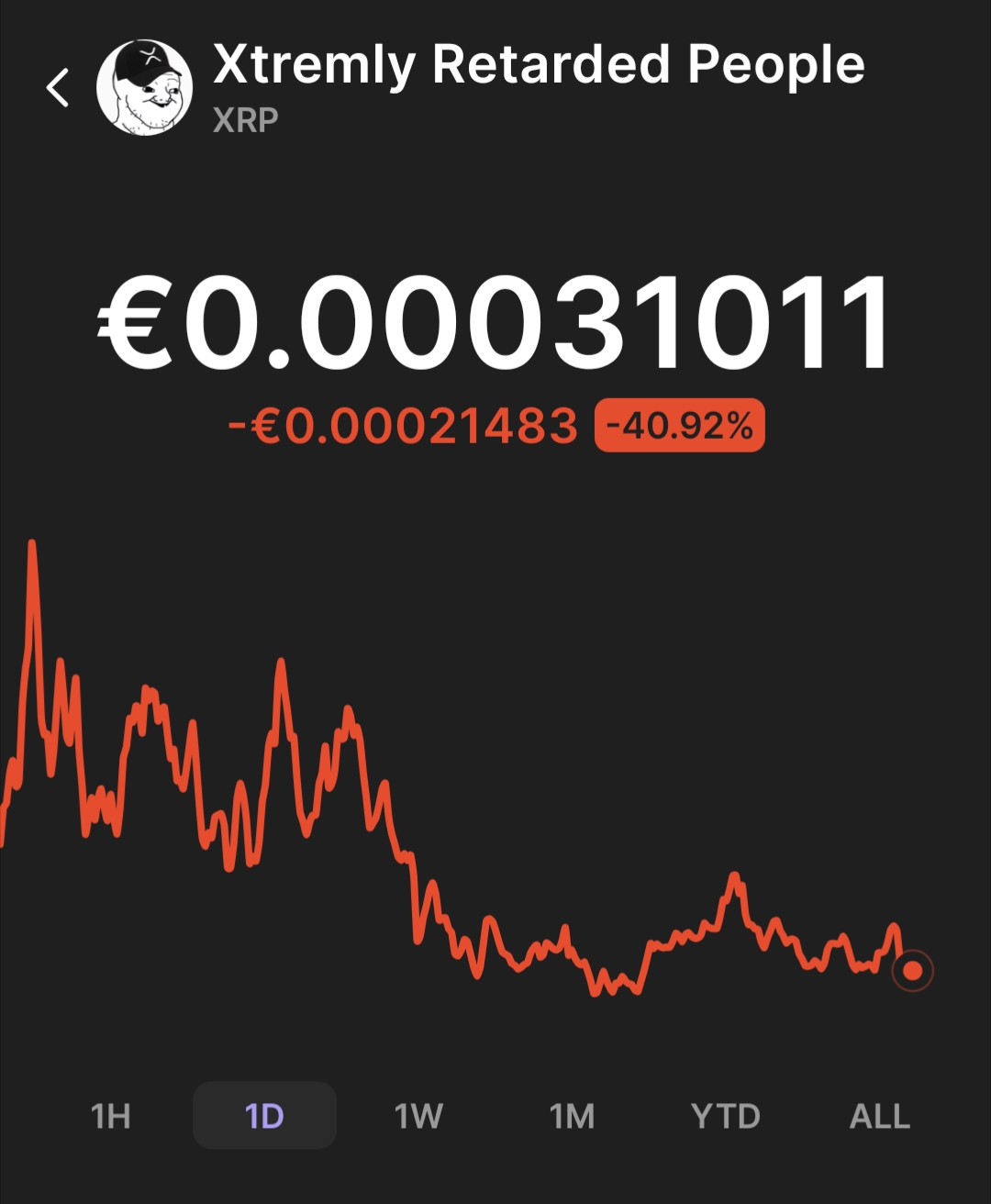Select the 1D time range

point(264,1116)
